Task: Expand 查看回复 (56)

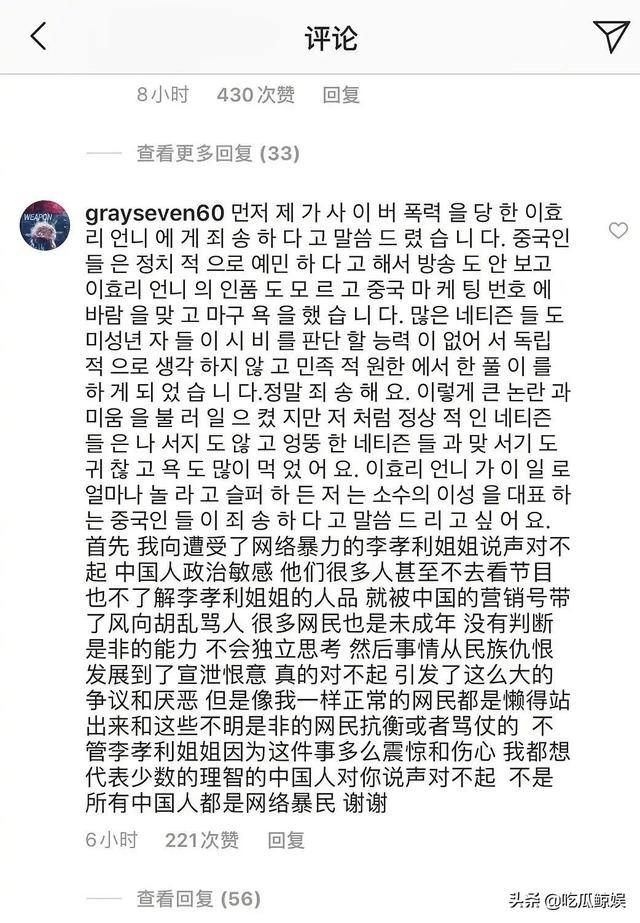Action: pos(196,897)
